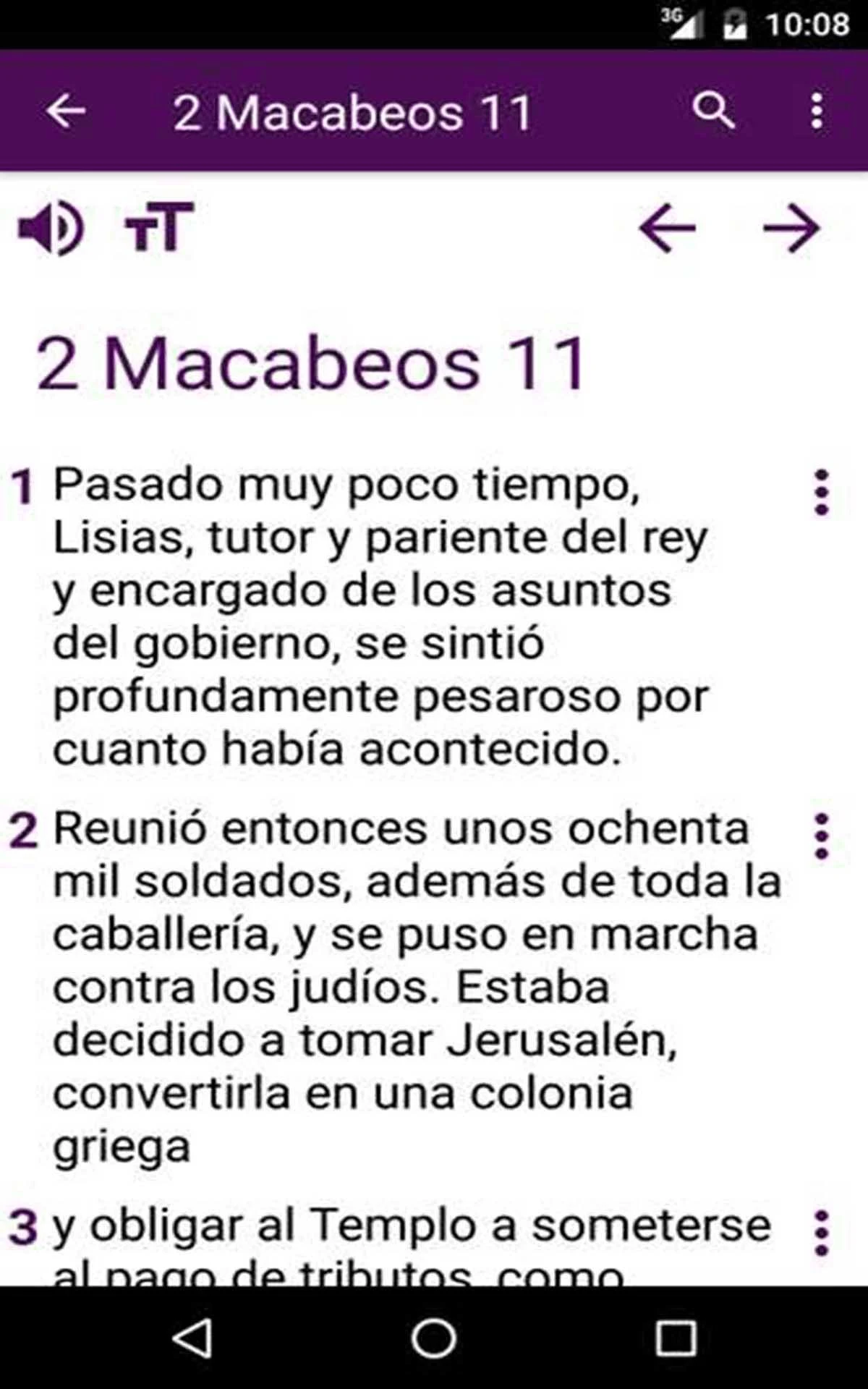Open the text size settings
The width and height of the screenshot is (868, 1389).
click(x=160, y=227)
